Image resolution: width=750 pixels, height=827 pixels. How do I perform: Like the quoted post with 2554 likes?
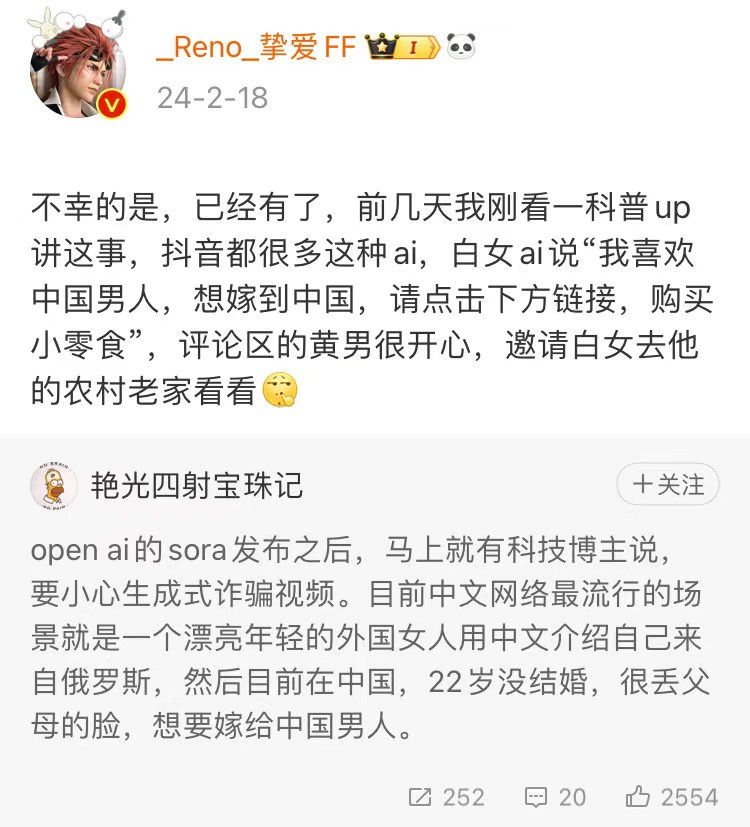671,797
